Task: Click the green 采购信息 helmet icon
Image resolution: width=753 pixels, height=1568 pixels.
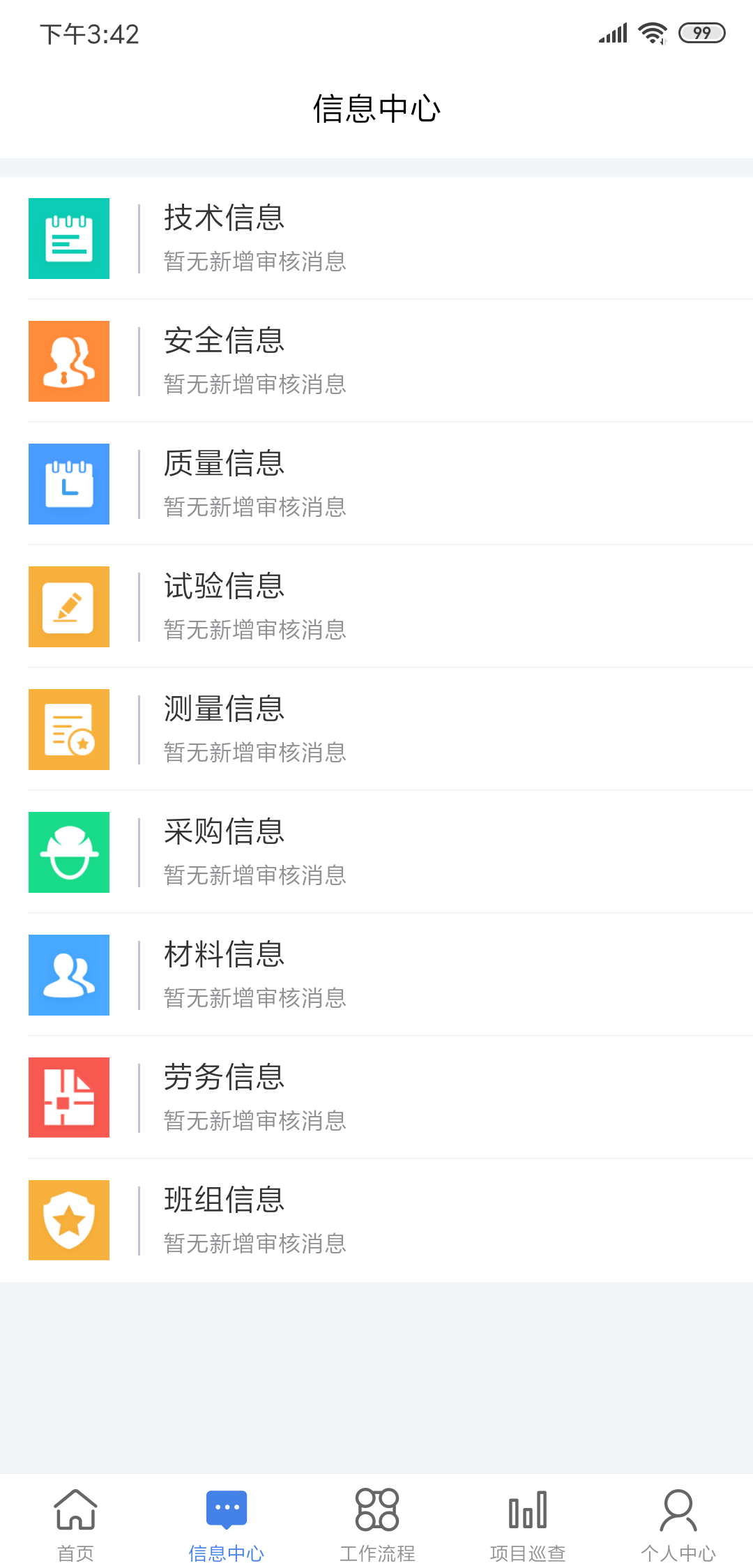Action: click(68, 852)
